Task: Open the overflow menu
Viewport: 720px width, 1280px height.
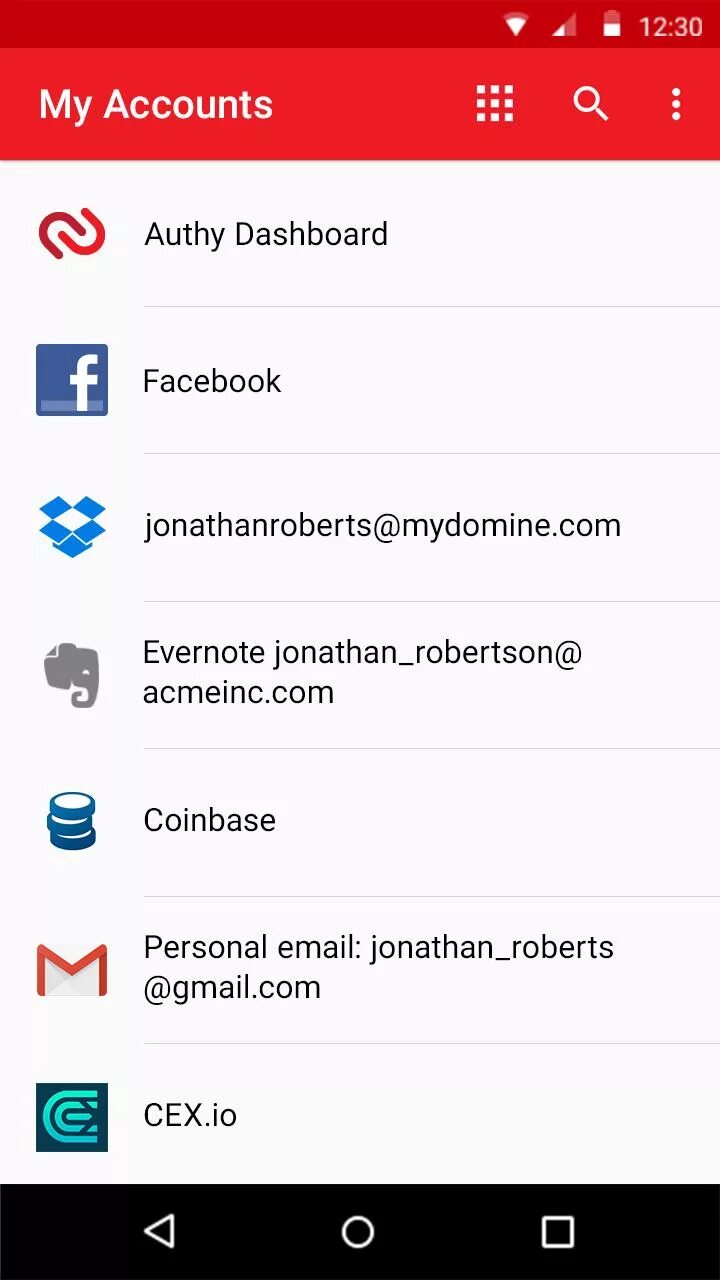Action: point(676,104)
